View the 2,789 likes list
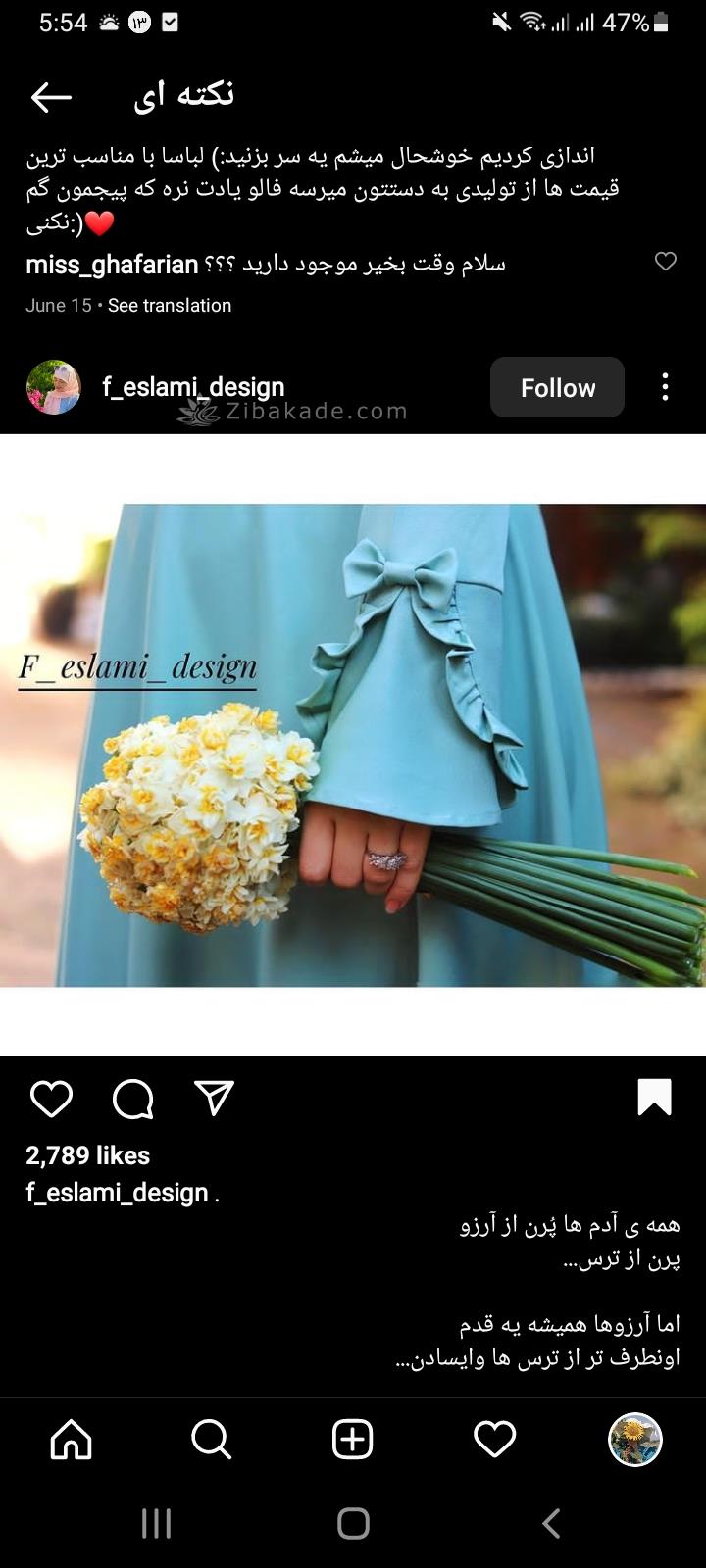 coord(88,1155)
